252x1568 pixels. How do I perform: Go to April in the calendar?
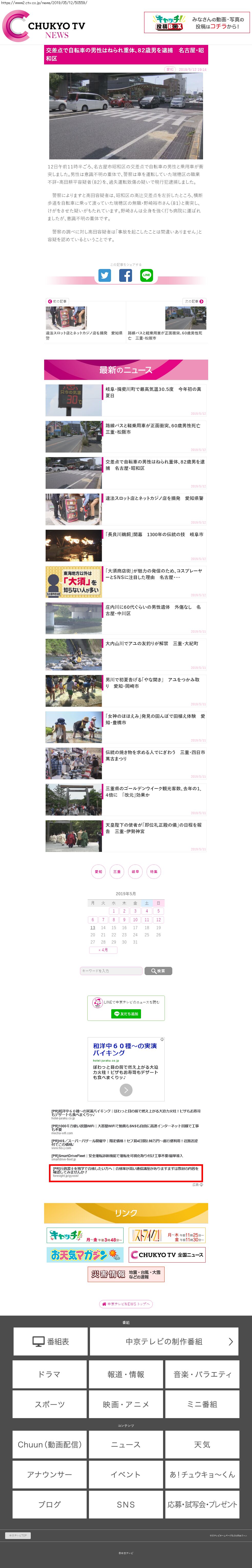pos(103,950)
